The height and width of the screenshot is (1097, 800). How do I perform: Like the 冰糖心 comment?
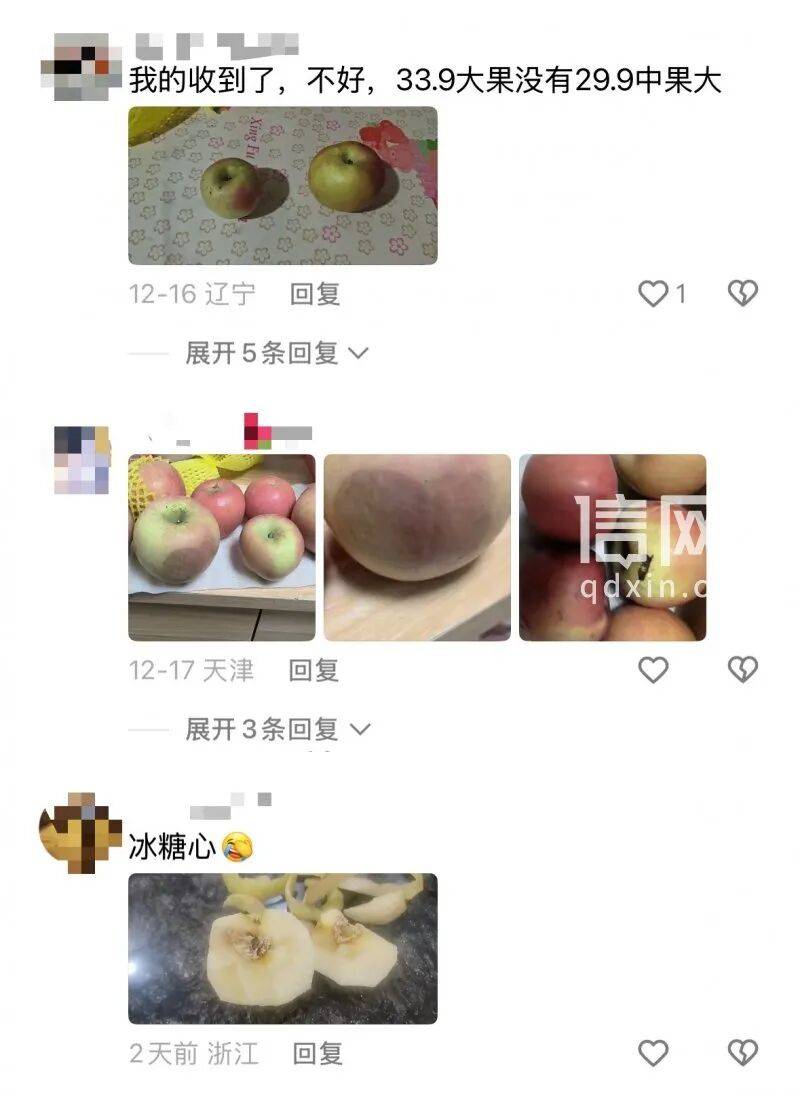tap(655, 1053)
